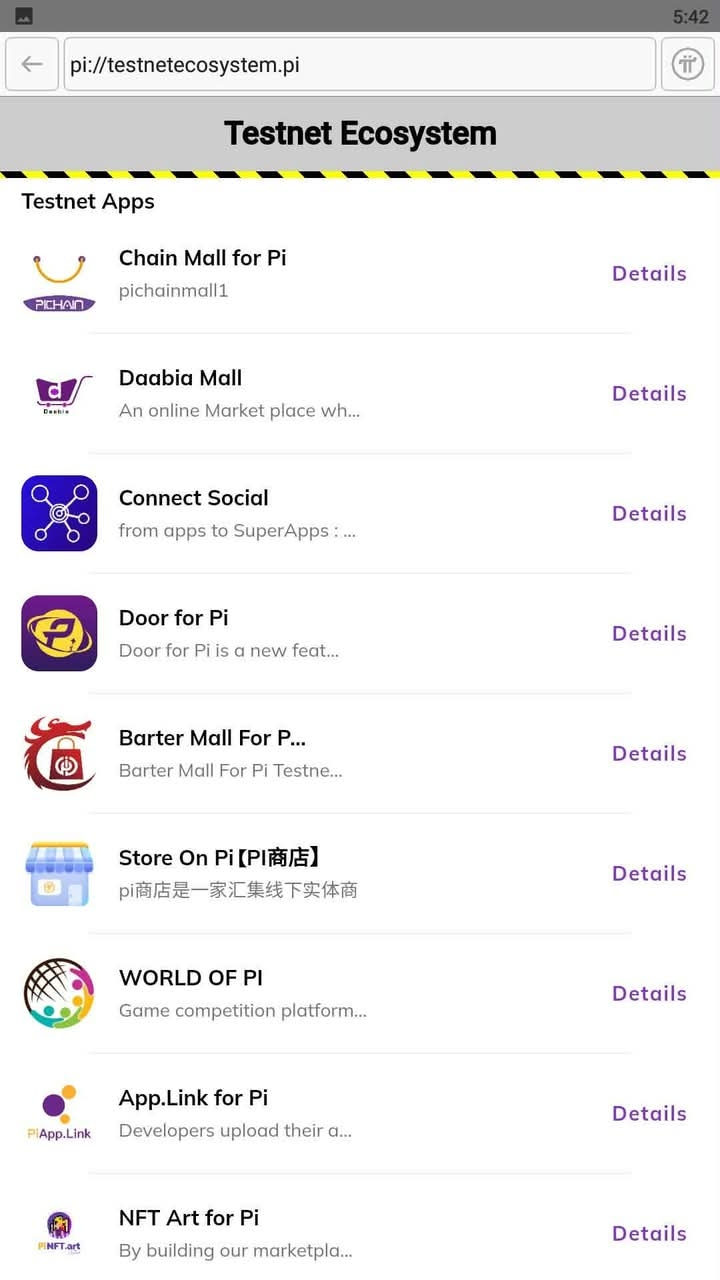Tap the pi:// address bar
720x1280 pixels.
(x=360, y=64)
